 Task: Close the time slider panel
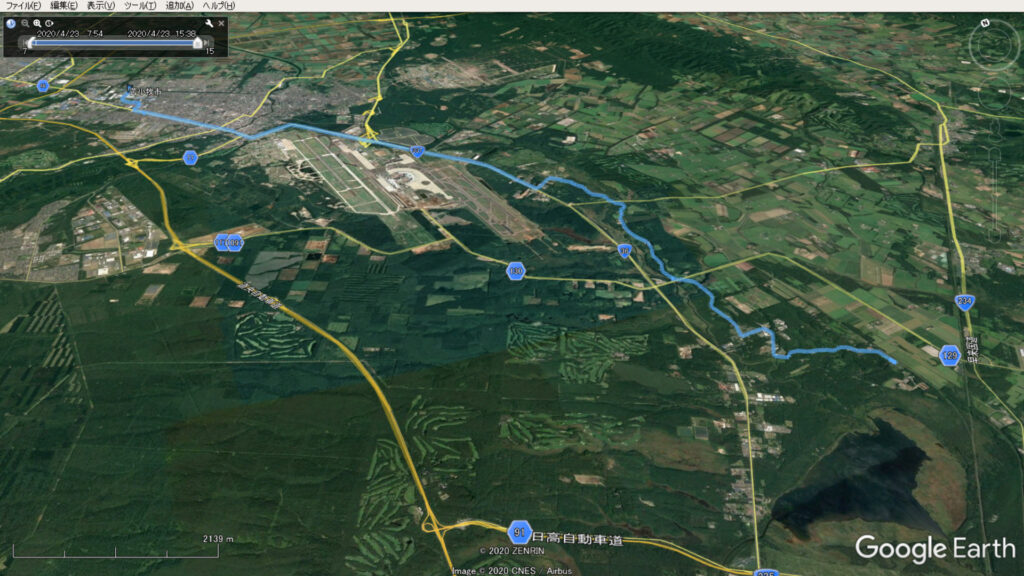tap(221, 23)
